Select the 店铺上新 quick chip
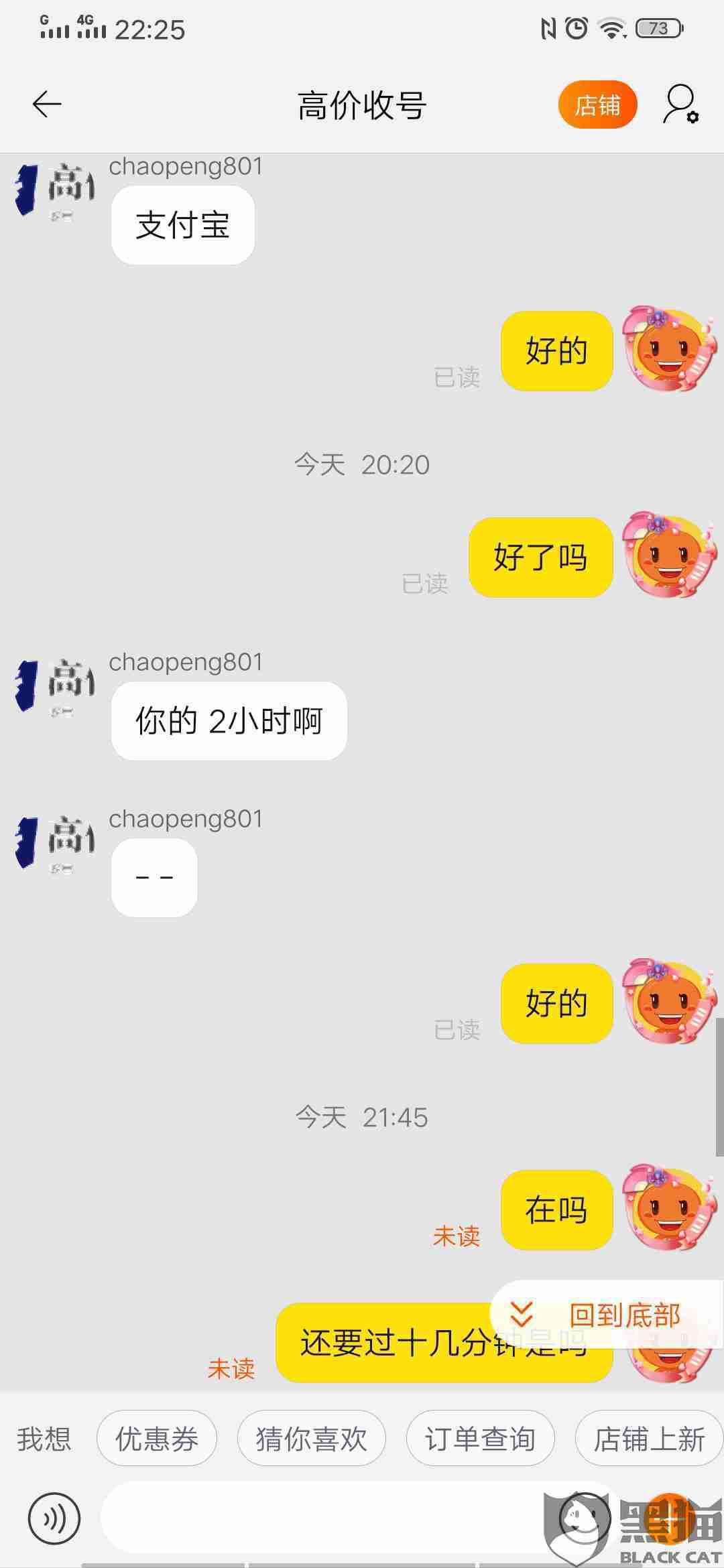 coord(649,1439)
